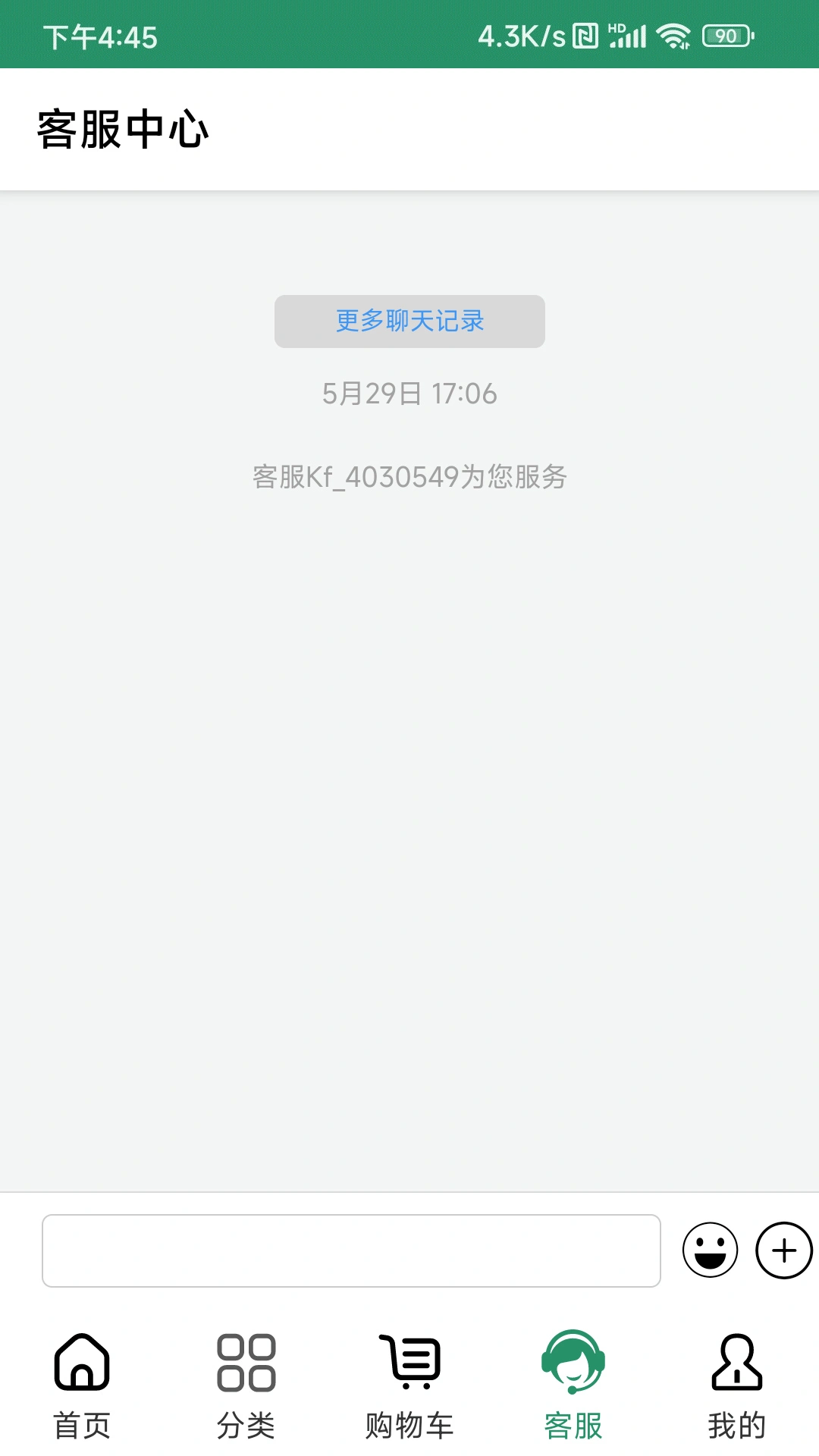
Task: Open the emoji picker in chat
Action: [710, 1250]
